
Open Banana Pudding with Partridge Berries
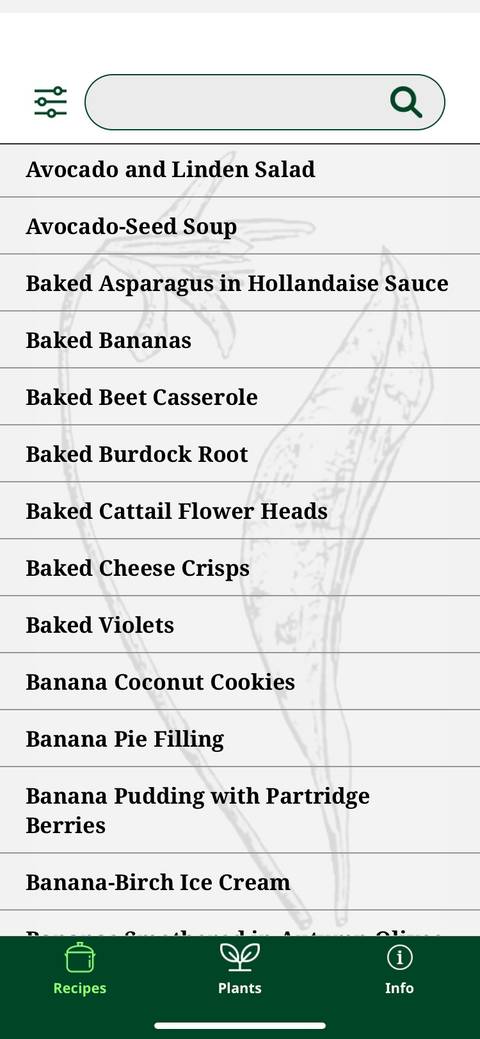[x=240, y=810]
